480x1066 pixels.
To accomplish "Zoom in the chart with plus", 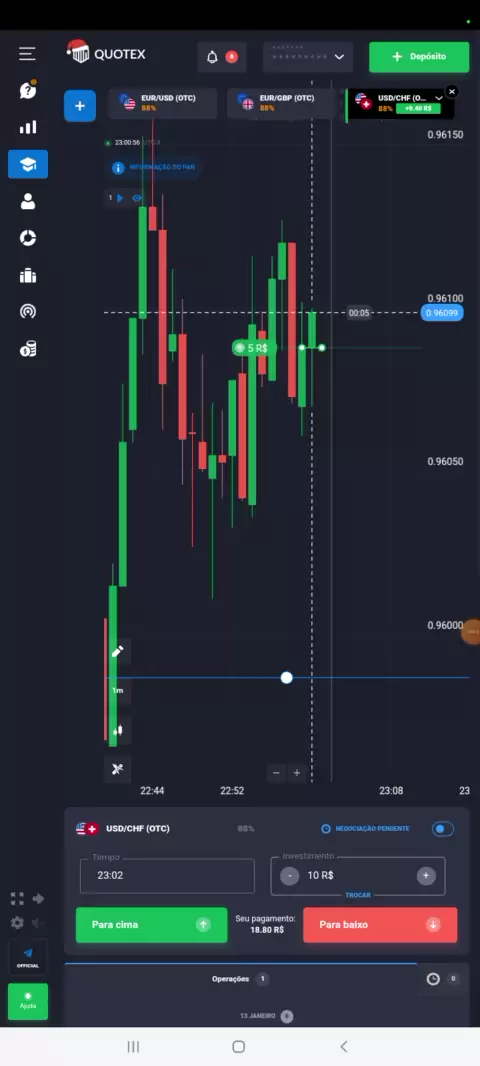I will point(296,772).
